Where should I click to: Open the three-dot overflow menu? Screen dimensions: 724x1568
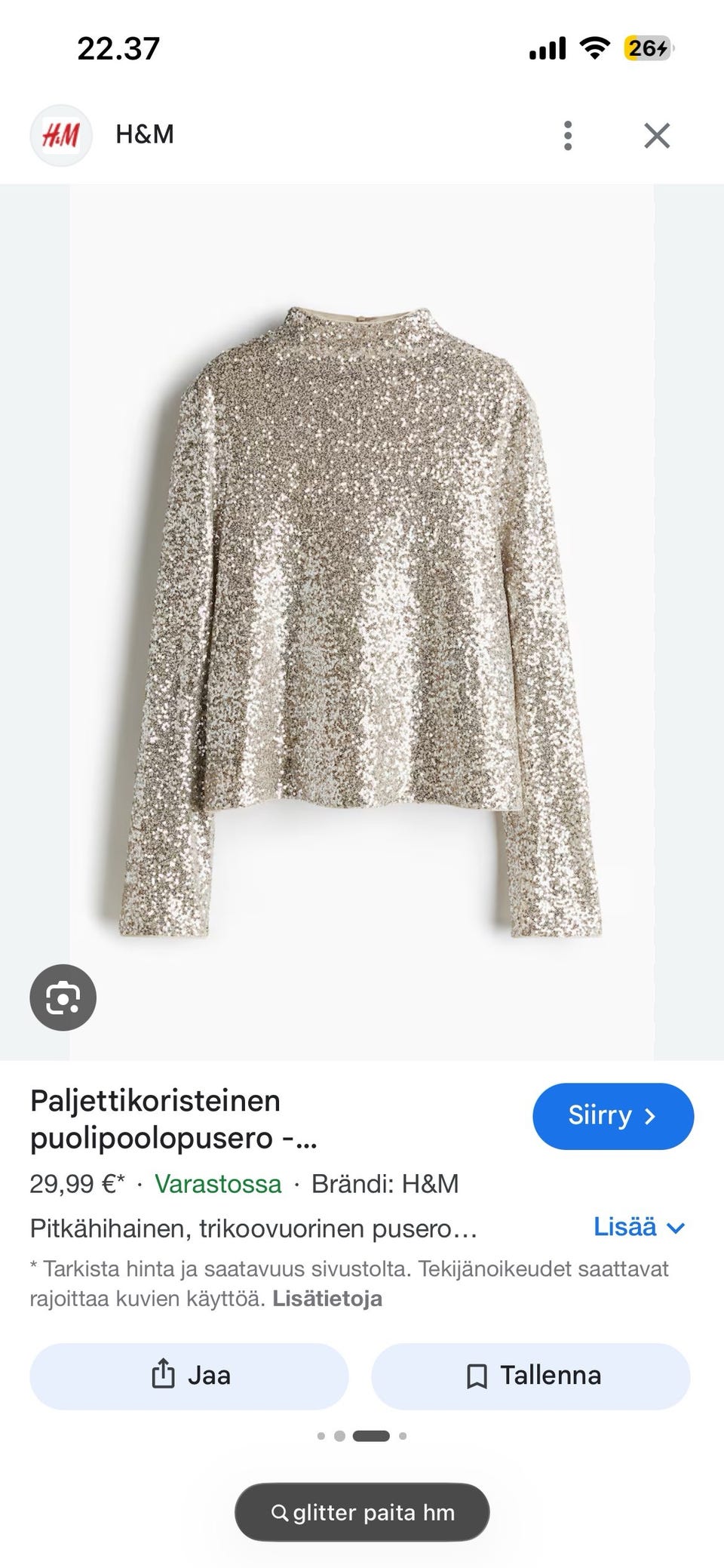point(568,136)
